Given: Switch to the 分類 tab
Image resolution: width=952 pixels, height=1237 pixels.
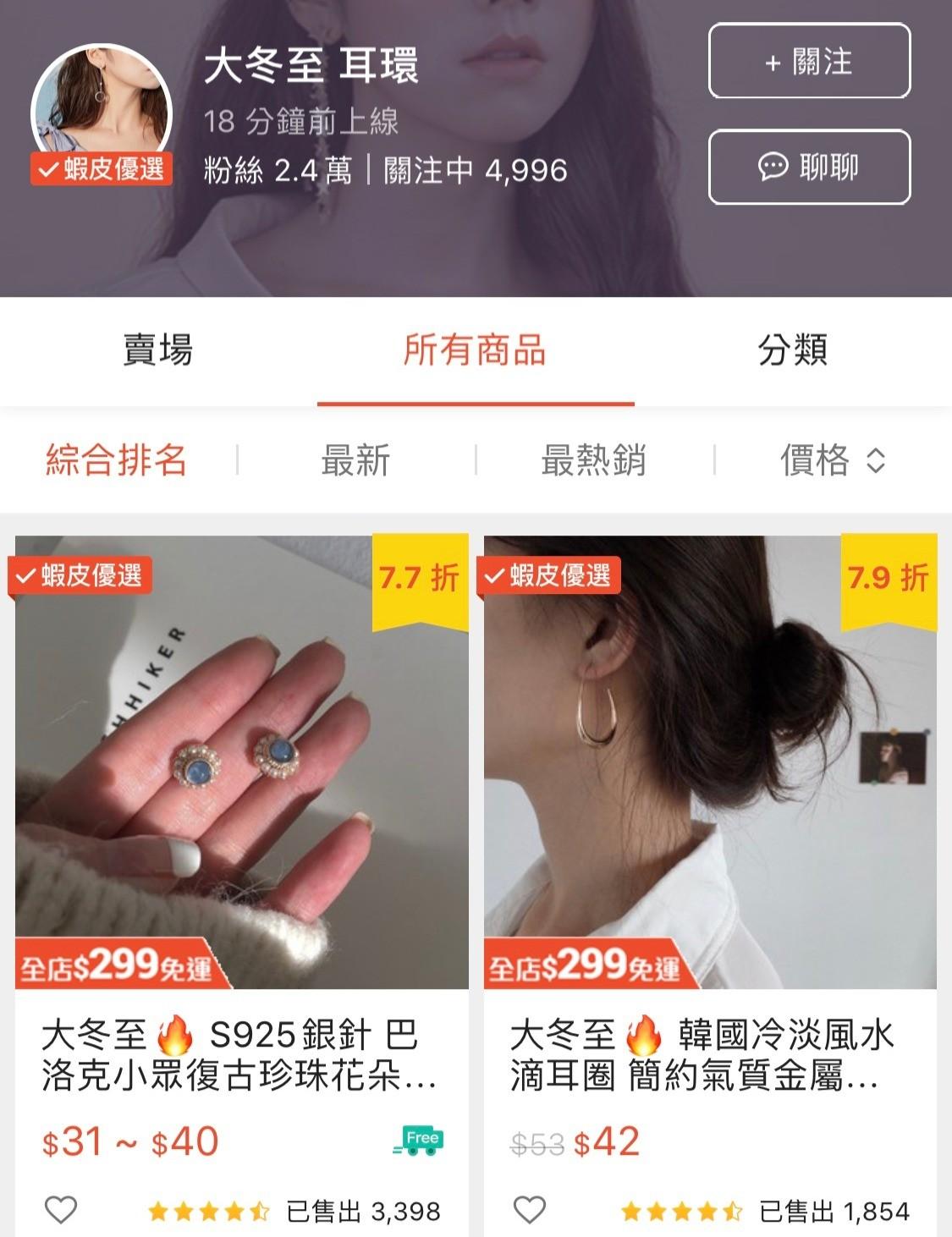Looking at the screenshot, I should [x=792, y=350].
